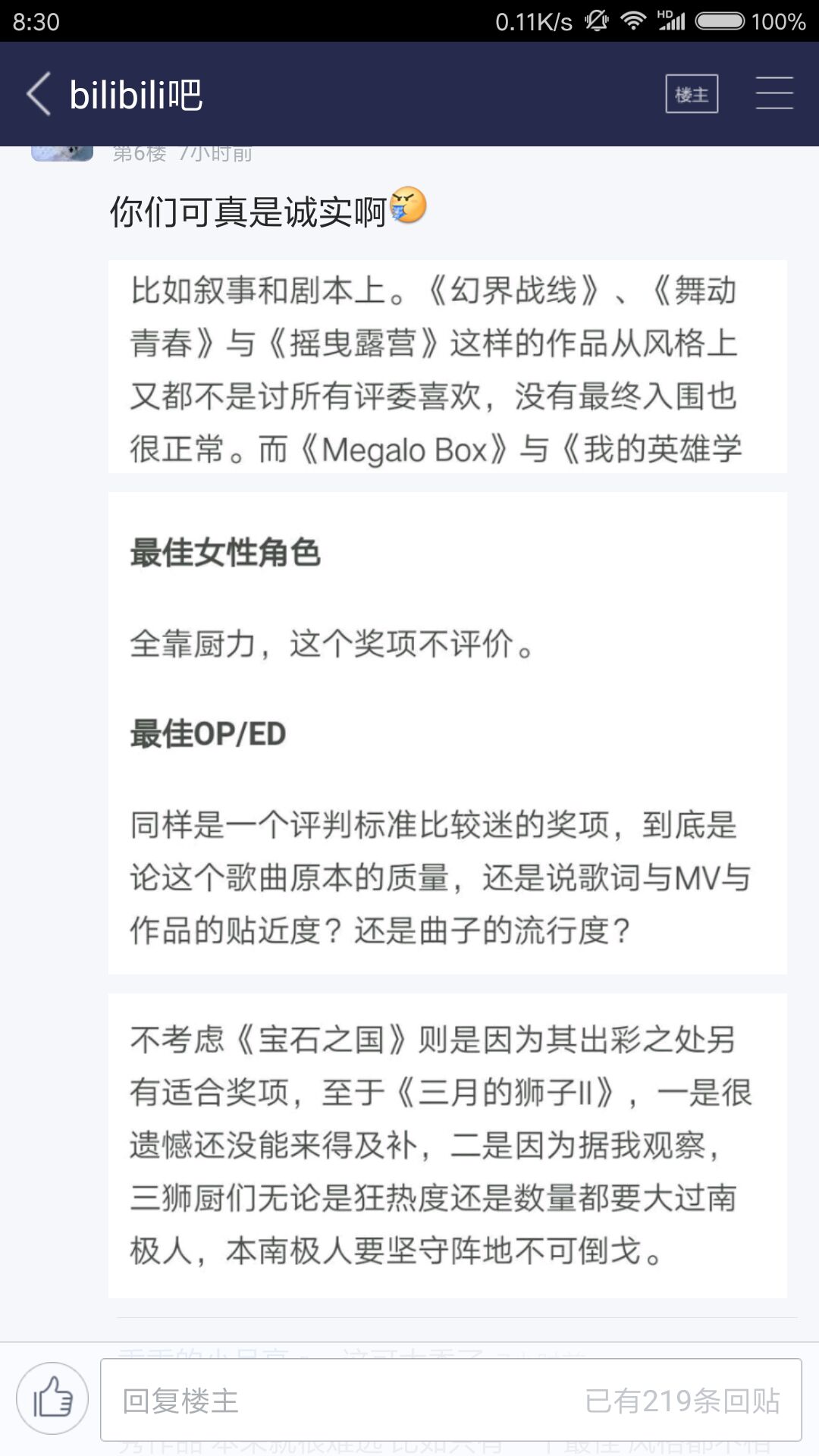Tap the 回复楼主 reply field
Viewport: 819px width, 1456px height.
point(450,1400)
